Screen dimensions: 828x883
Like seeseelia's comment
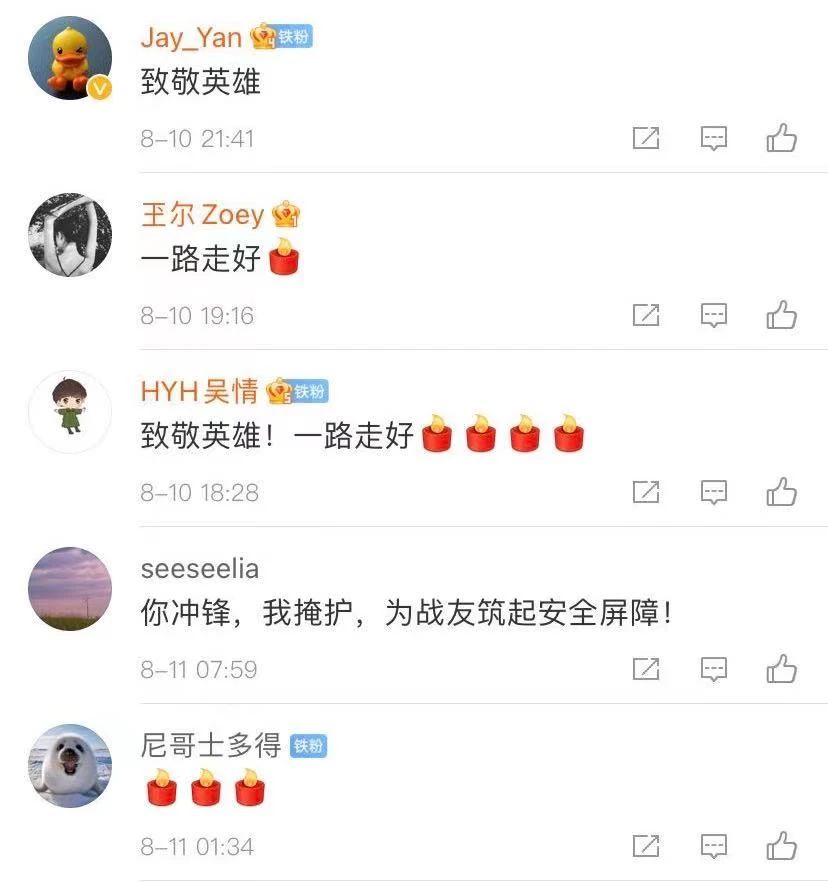782,669
